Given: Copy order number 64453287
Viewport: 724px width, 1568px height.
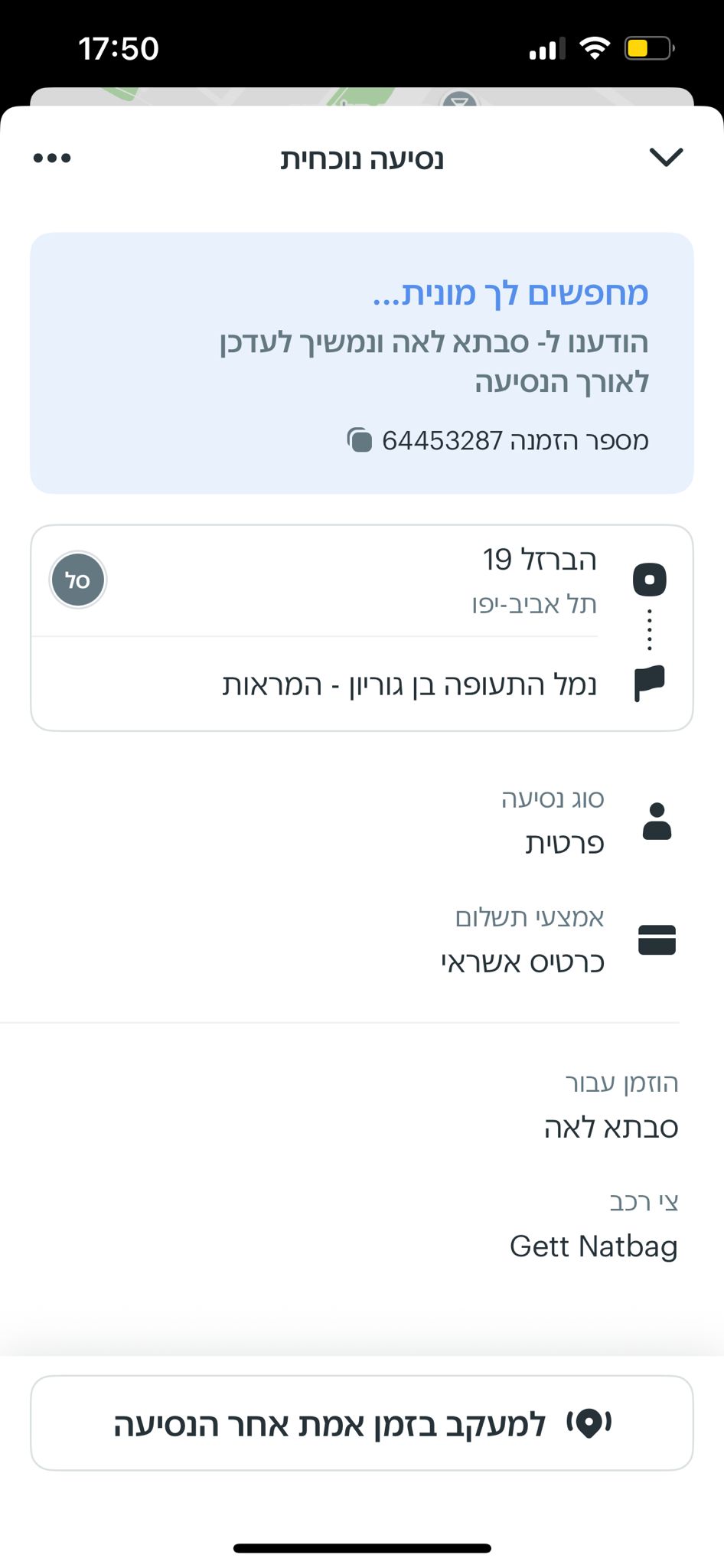Looking at the screenshot, I should pos(360,440).
